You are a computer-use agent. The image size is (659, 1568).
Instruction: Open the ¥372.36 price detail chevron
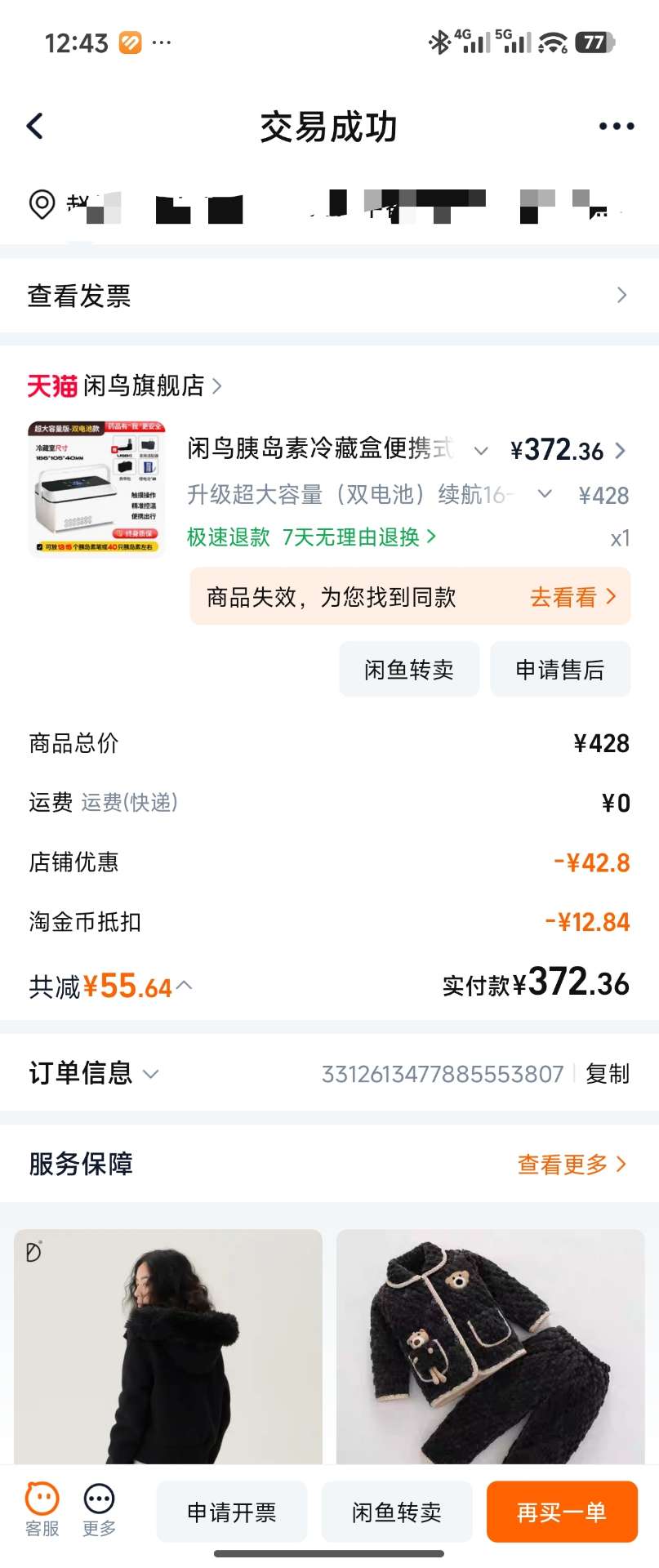click(x=620, y=451)
